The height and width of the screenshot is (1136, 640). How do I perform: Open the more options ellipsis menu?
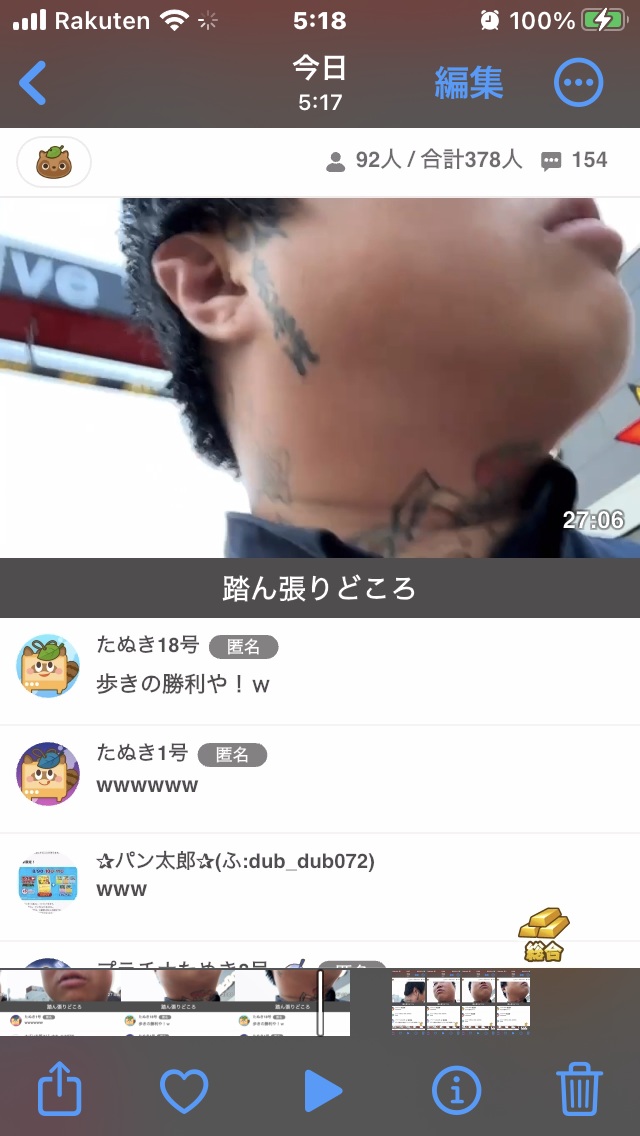[578, 83]
